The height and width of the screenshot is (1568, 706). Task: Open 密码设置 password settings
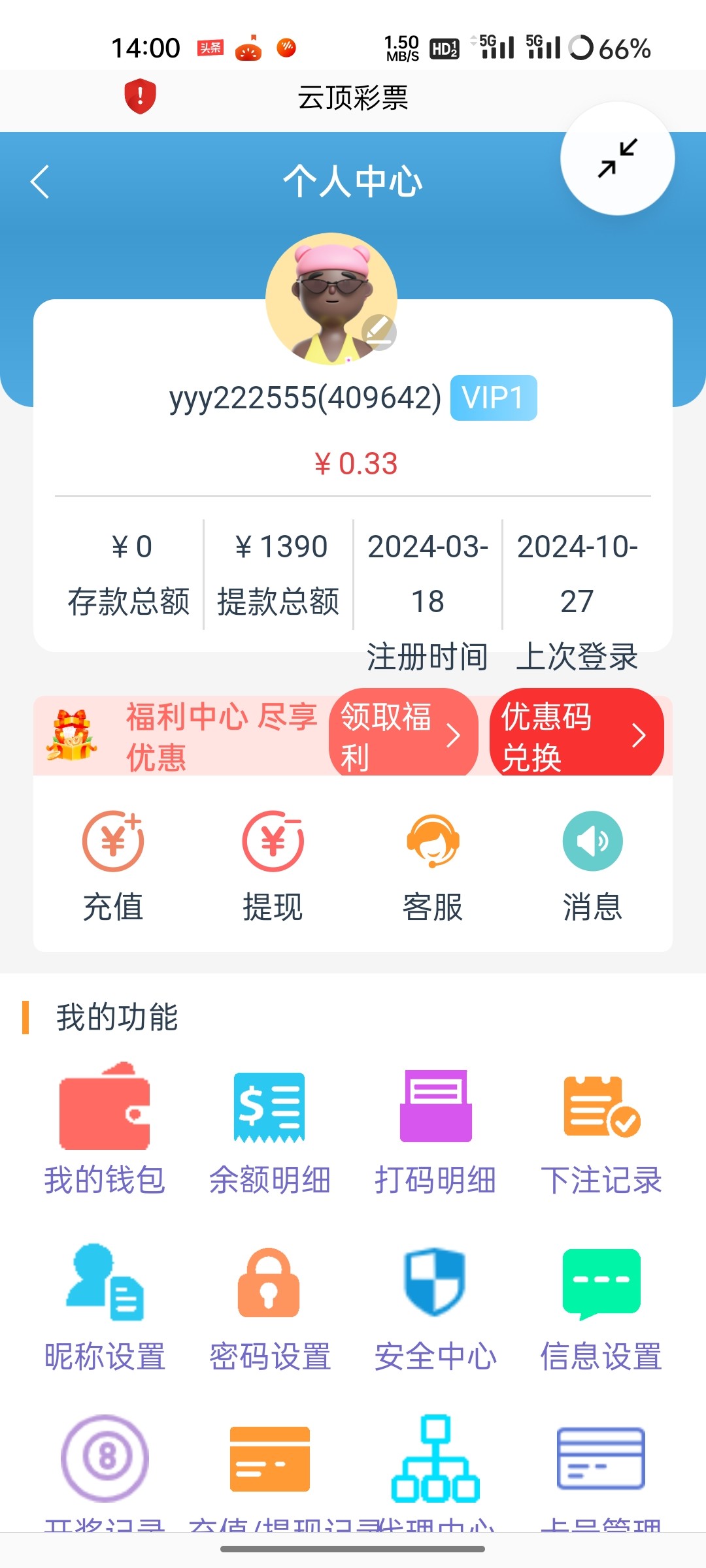[269, 1307]
